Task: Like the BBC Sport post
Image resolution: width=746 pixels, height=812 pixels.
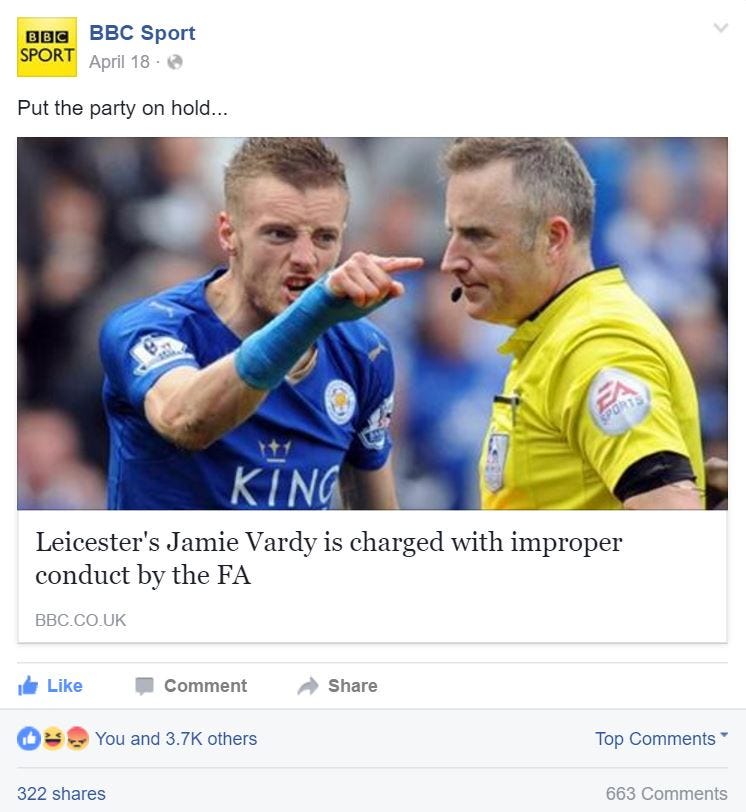Action: pyautogui.click(x=51, y=686)
